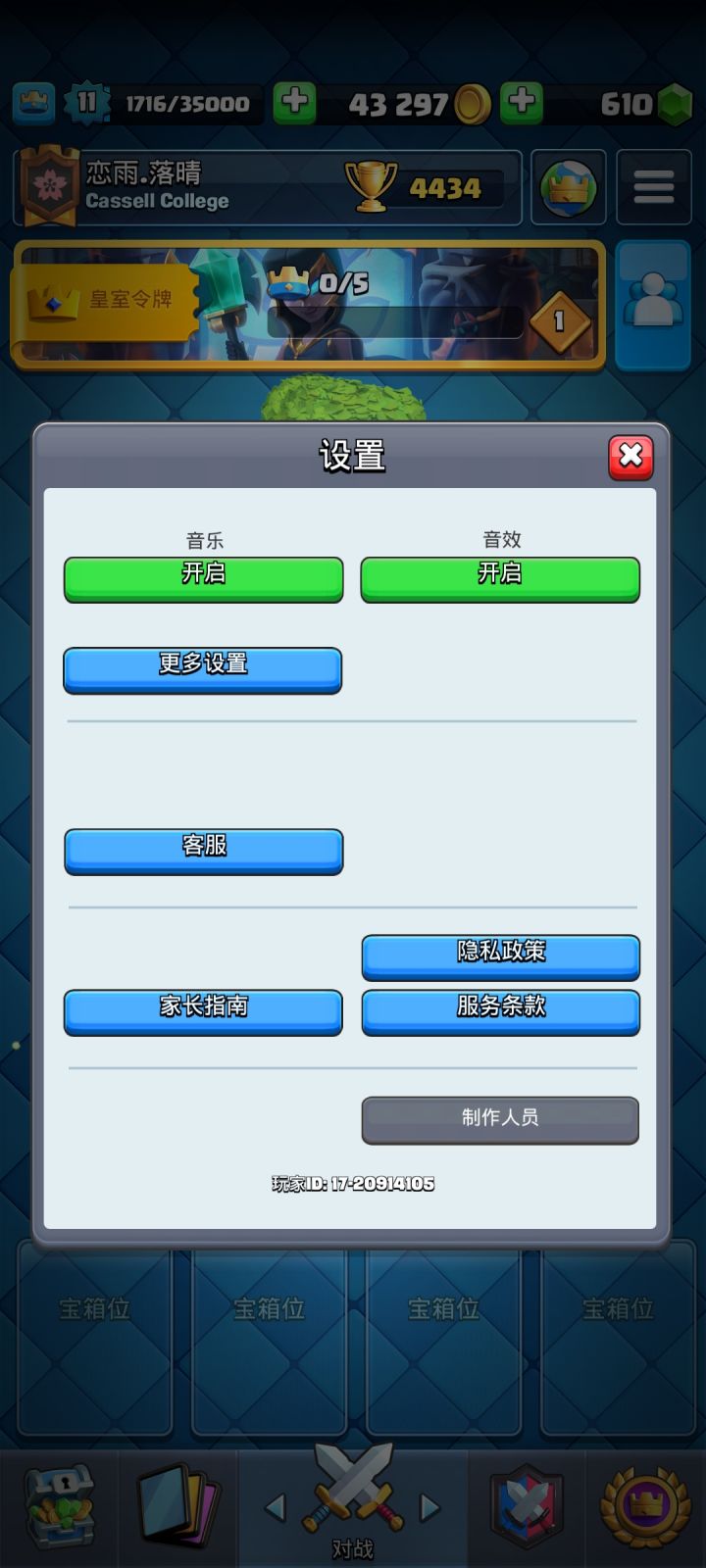Open 更多设置 in the settings dialog
Screen dimensions: 706x1568
coord(203,668)
